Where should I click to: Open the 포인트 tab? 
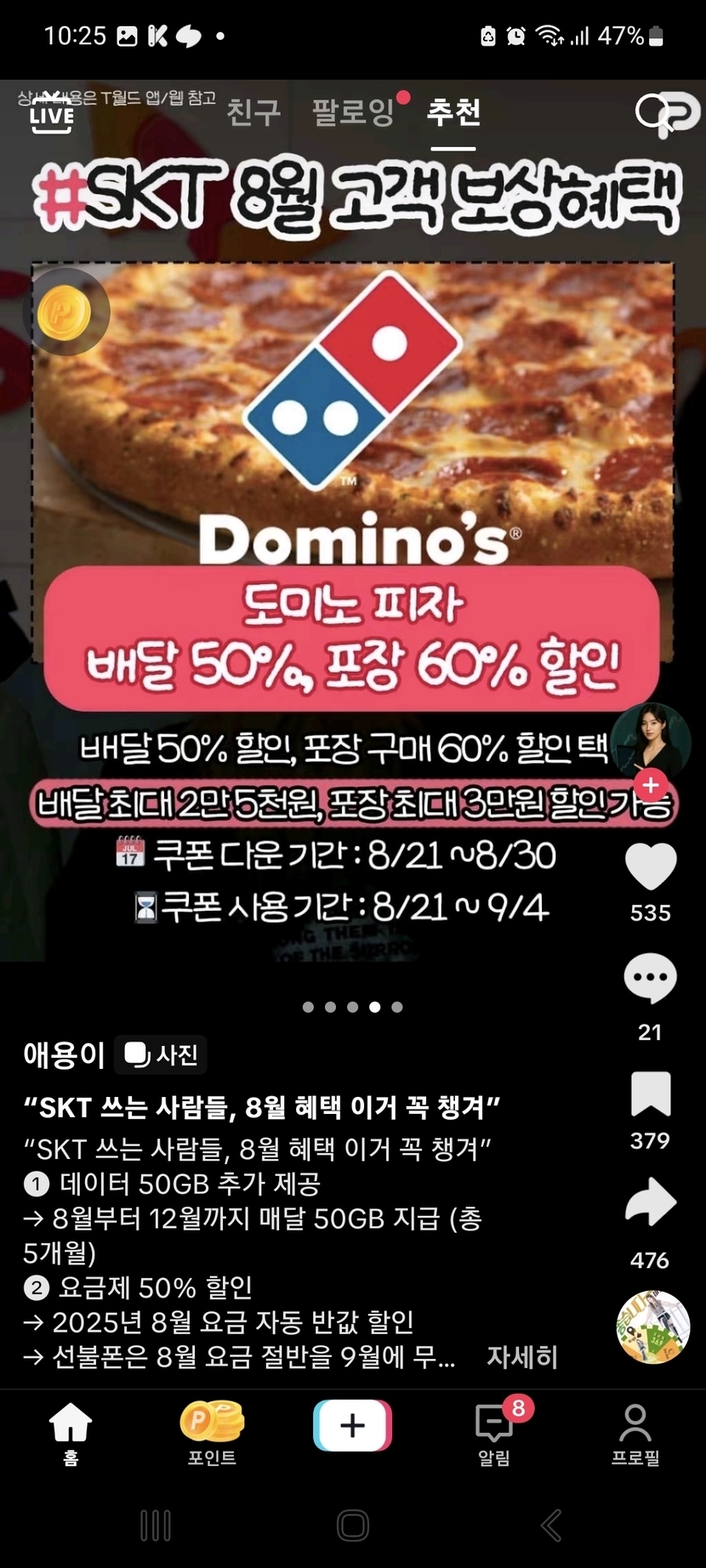212,1432
